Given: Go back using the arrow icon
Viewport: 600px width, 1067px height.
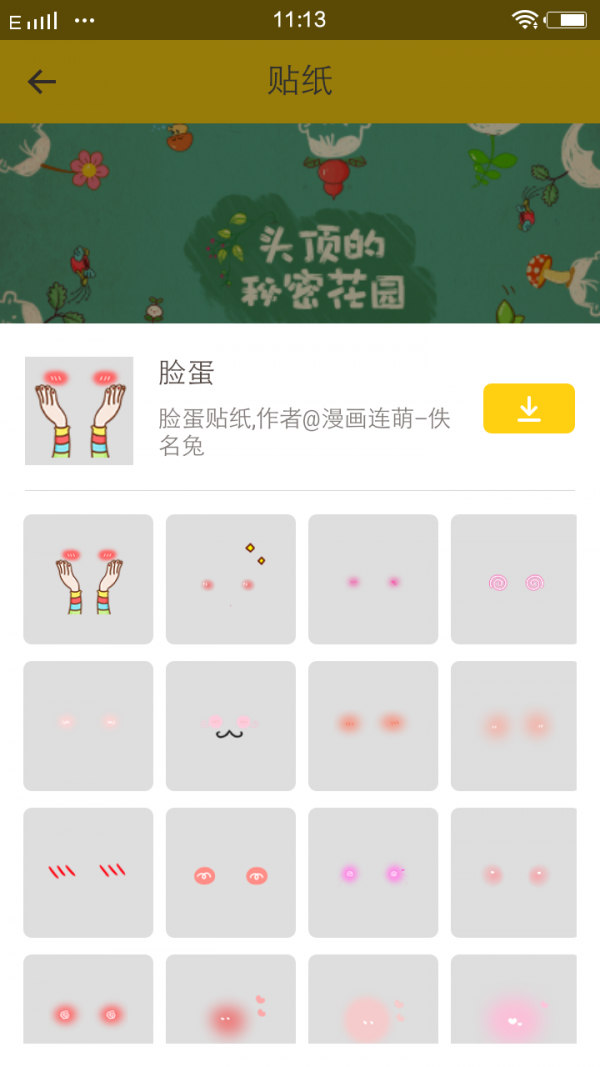Looking at the screenshot, I should 41,81.
